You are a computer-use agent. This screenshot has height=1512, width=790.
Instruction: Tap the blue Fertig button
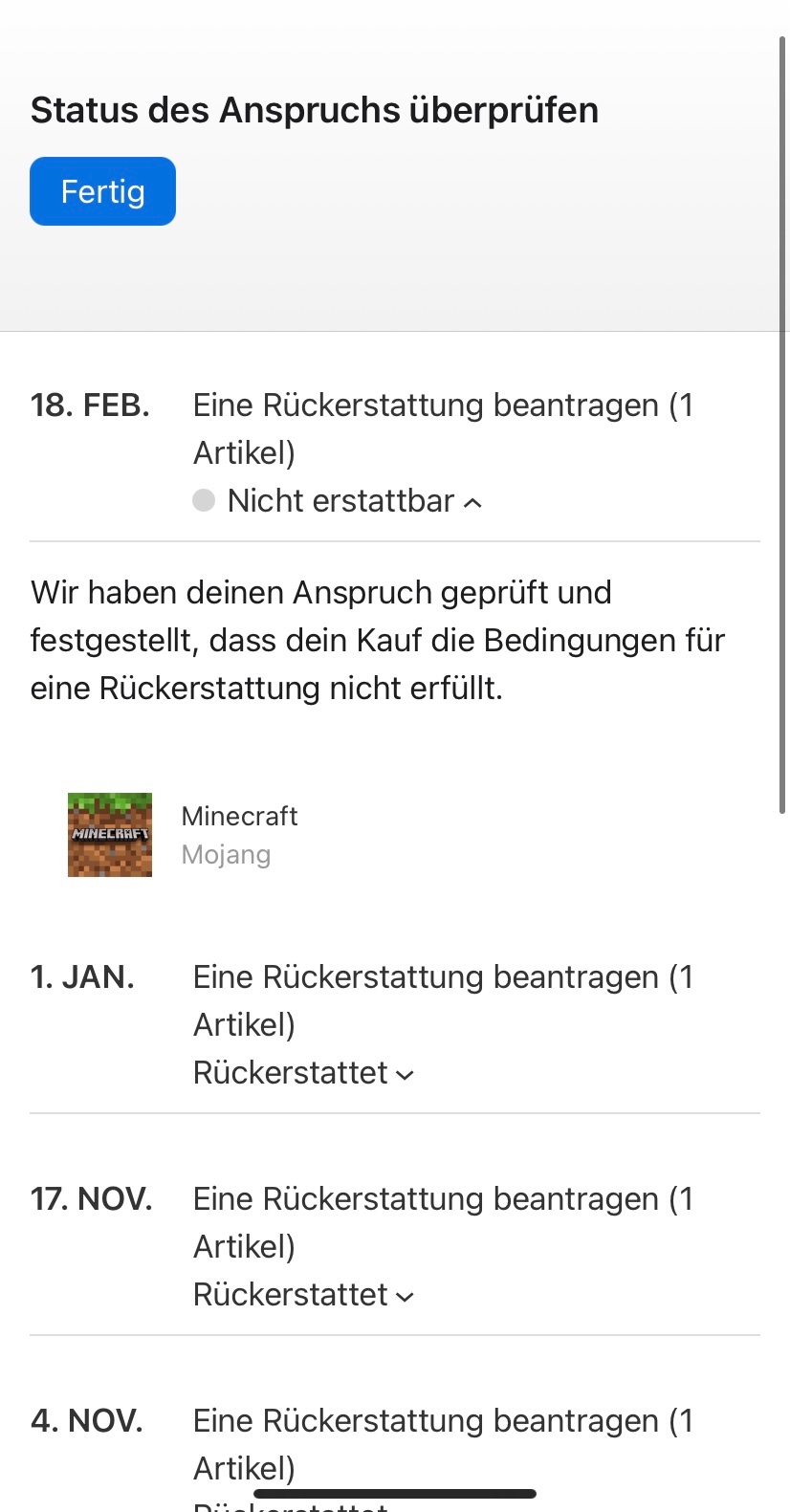(x=102, y=191)
